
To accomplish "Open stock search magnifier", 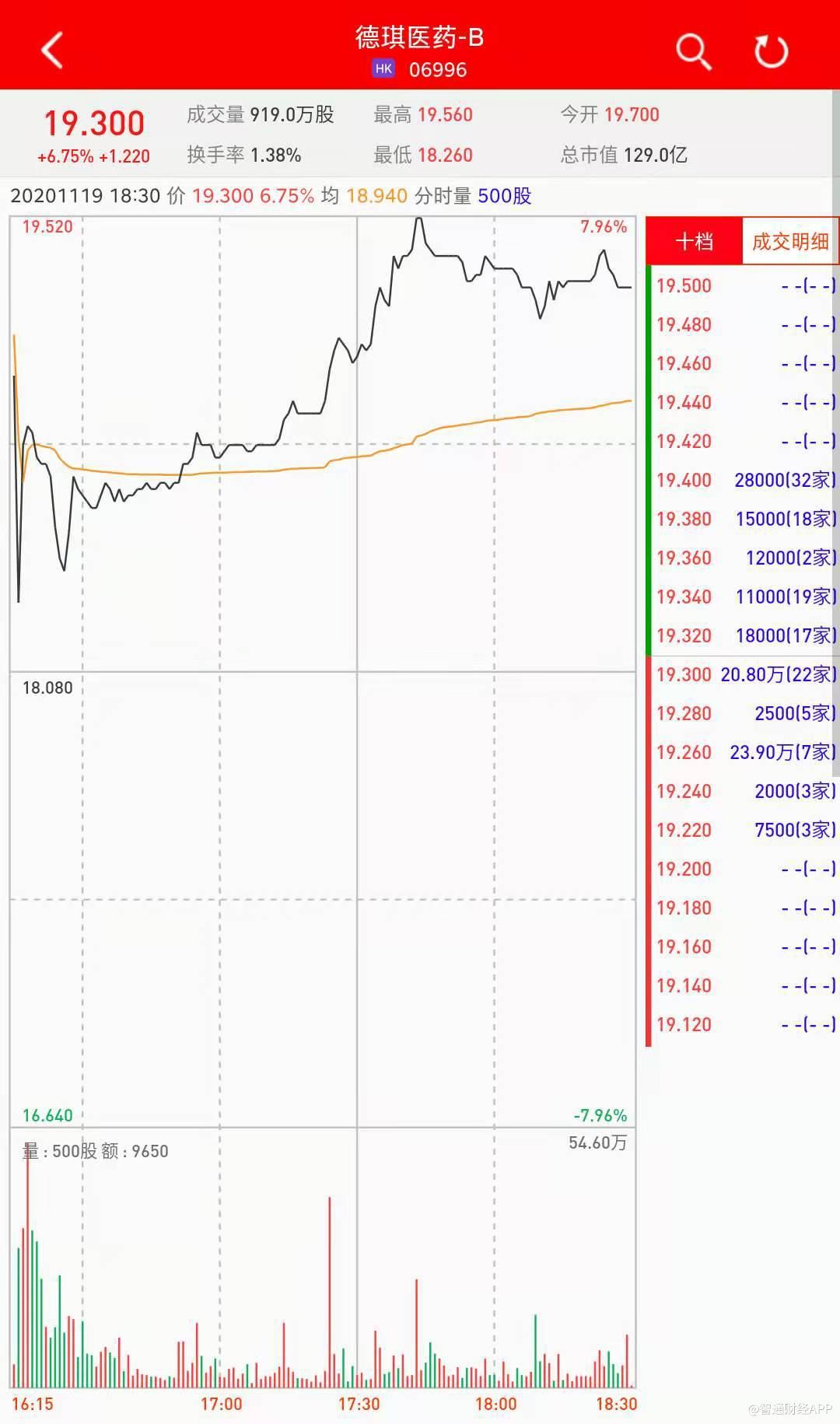I will pyautogui.click(x=692, y=51).
